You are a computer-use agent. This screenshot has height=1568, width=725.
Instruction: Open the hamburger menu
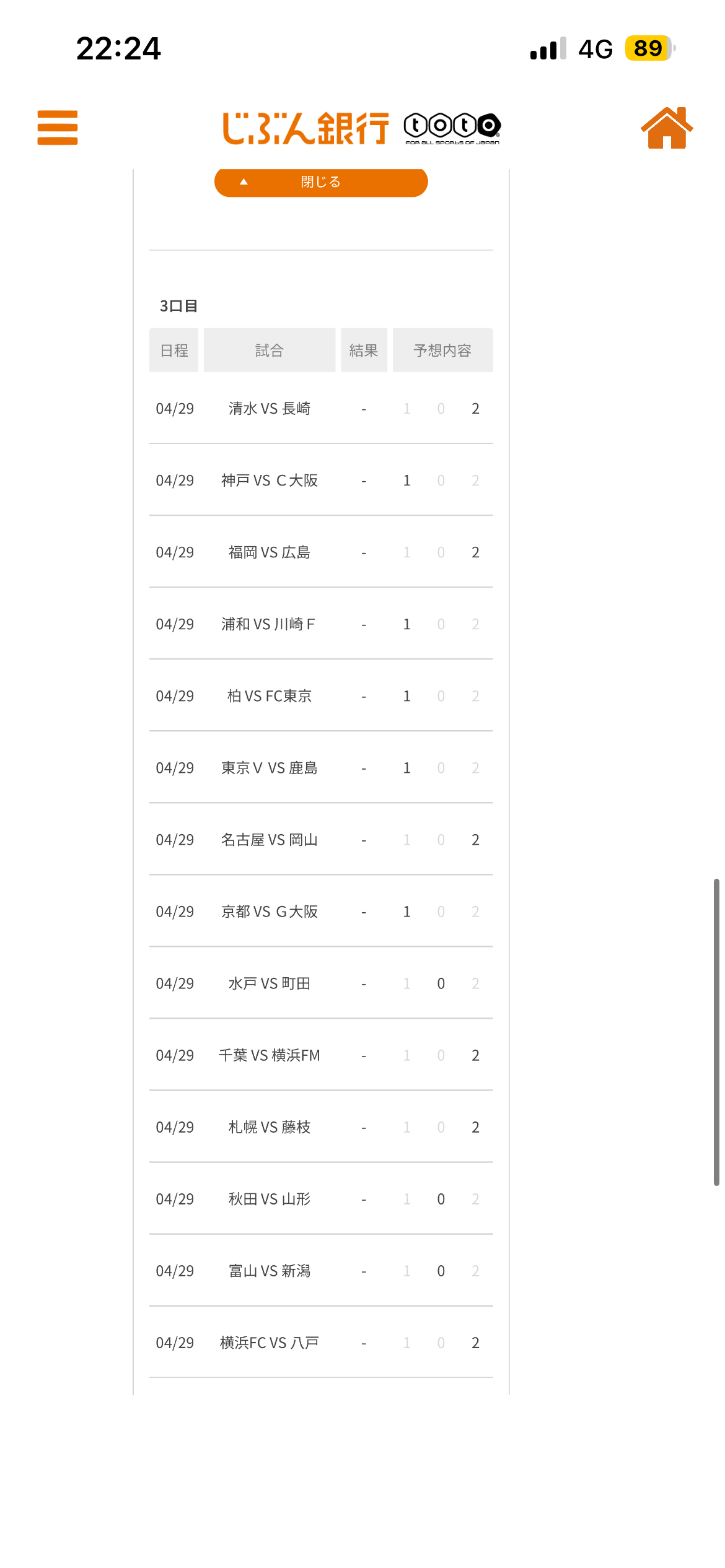[58, 128]
